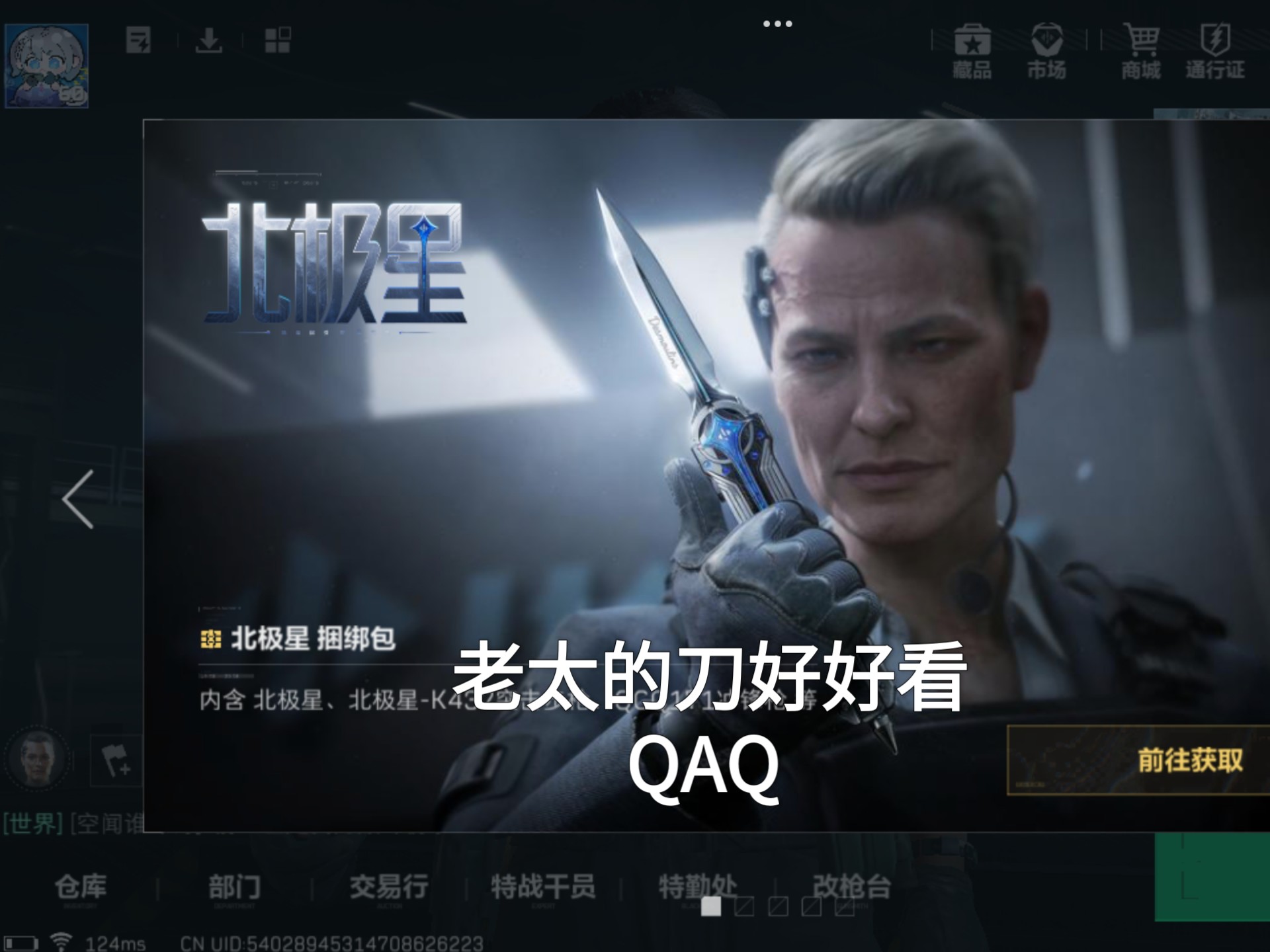Open the world chat line

73,824
